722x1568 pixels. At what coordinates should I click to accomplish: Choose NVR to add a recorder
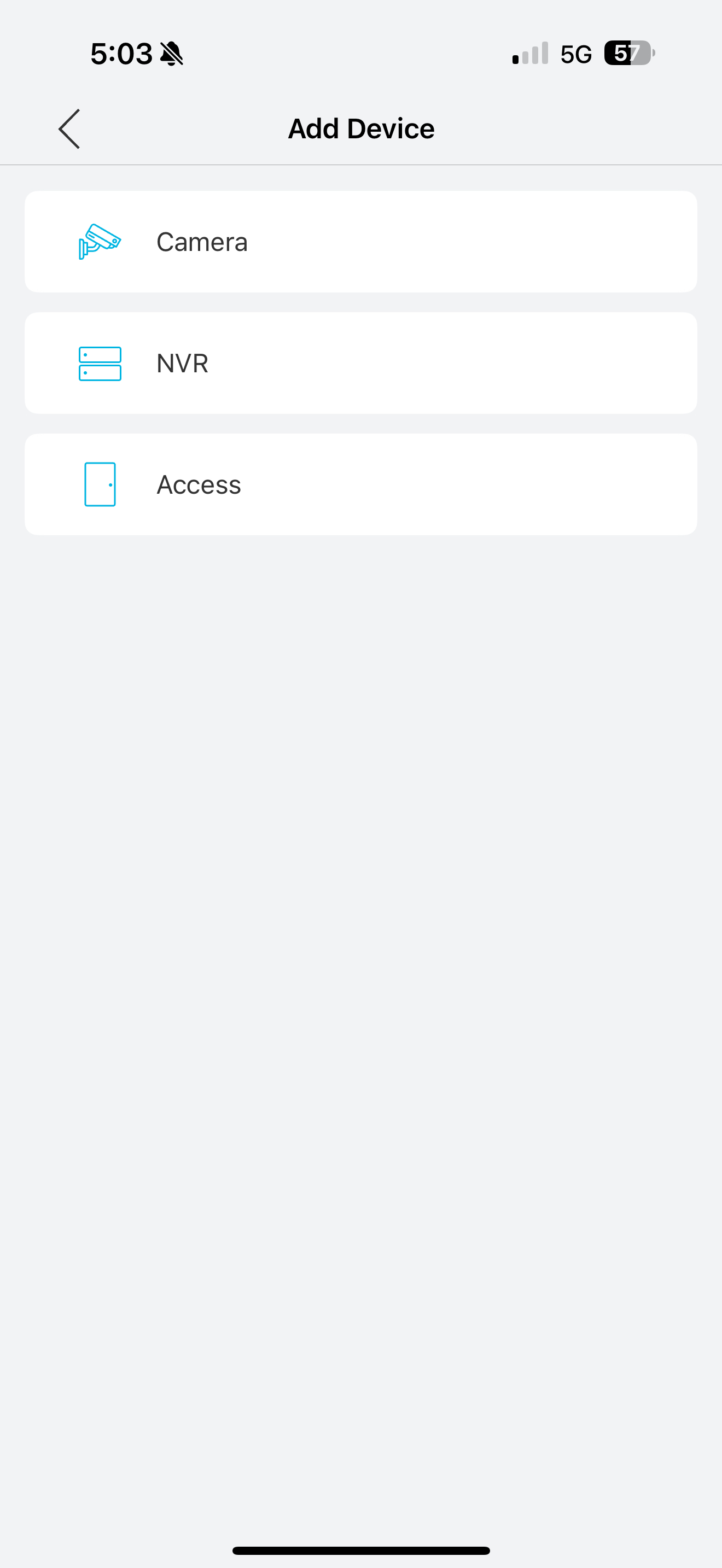pyautogui.click(x=360, y=364)
